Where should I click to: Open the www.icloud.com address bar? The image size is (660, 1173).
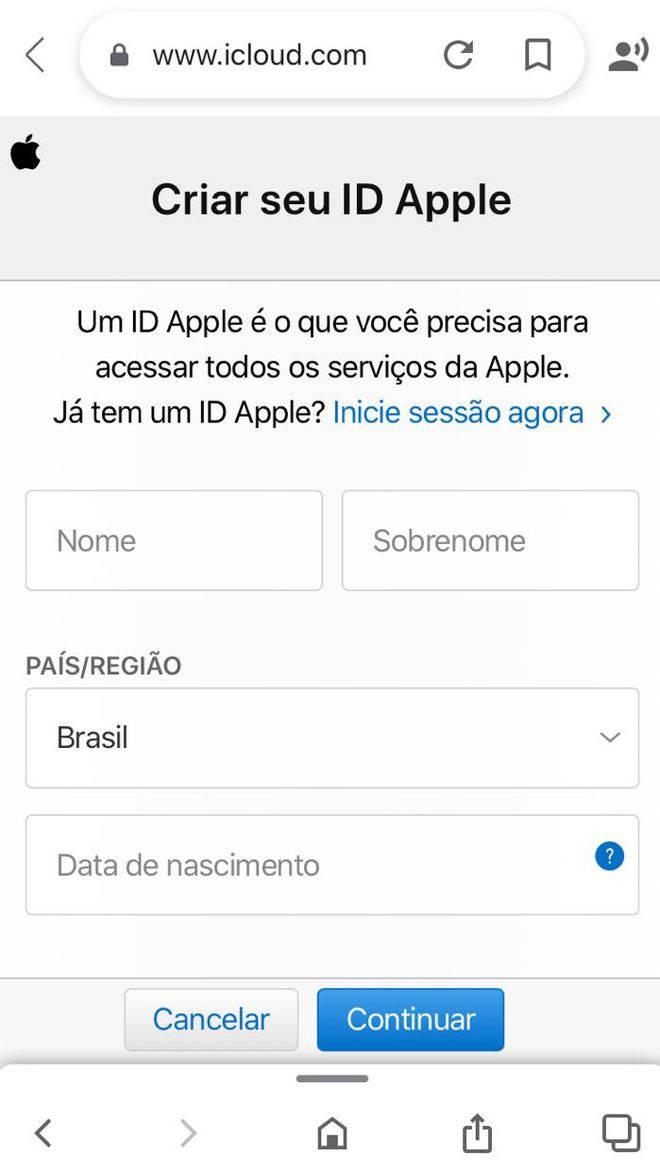(x=260, y=55)
